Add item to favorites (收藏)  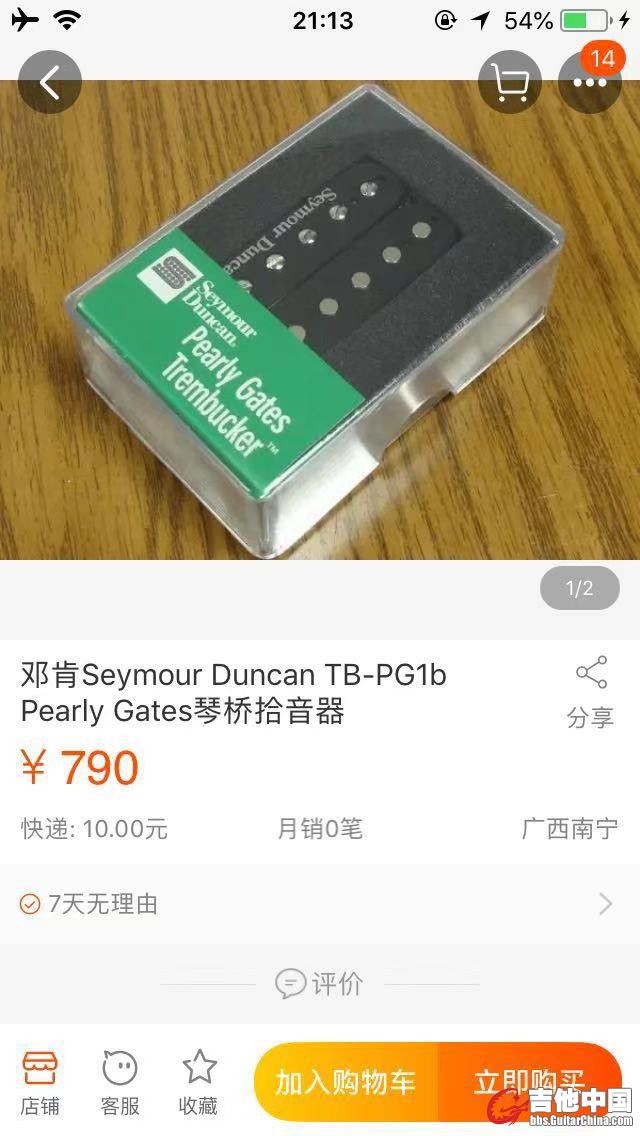(x=199, y=1083)
